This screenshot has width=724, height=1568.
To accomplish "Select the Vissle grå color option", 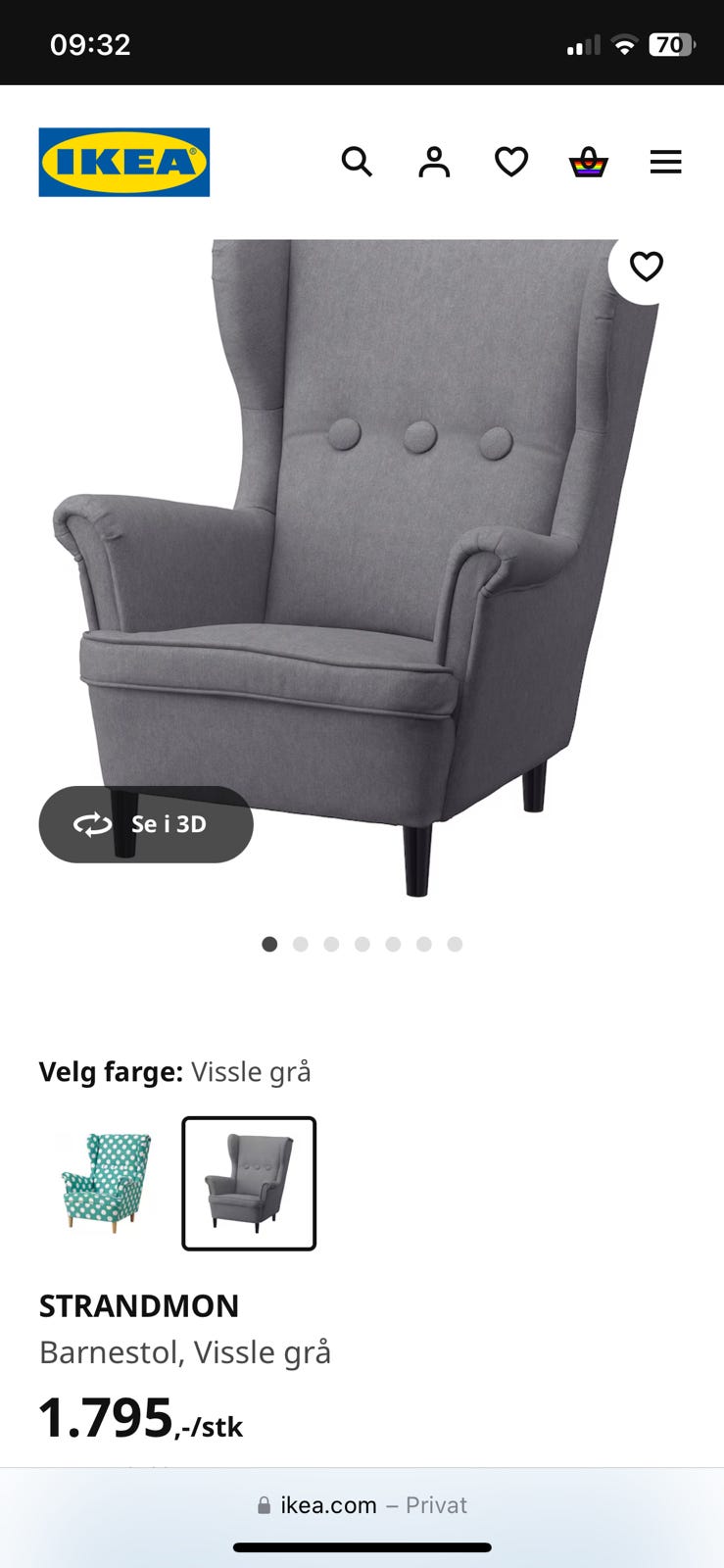I will click(249, 1183).
